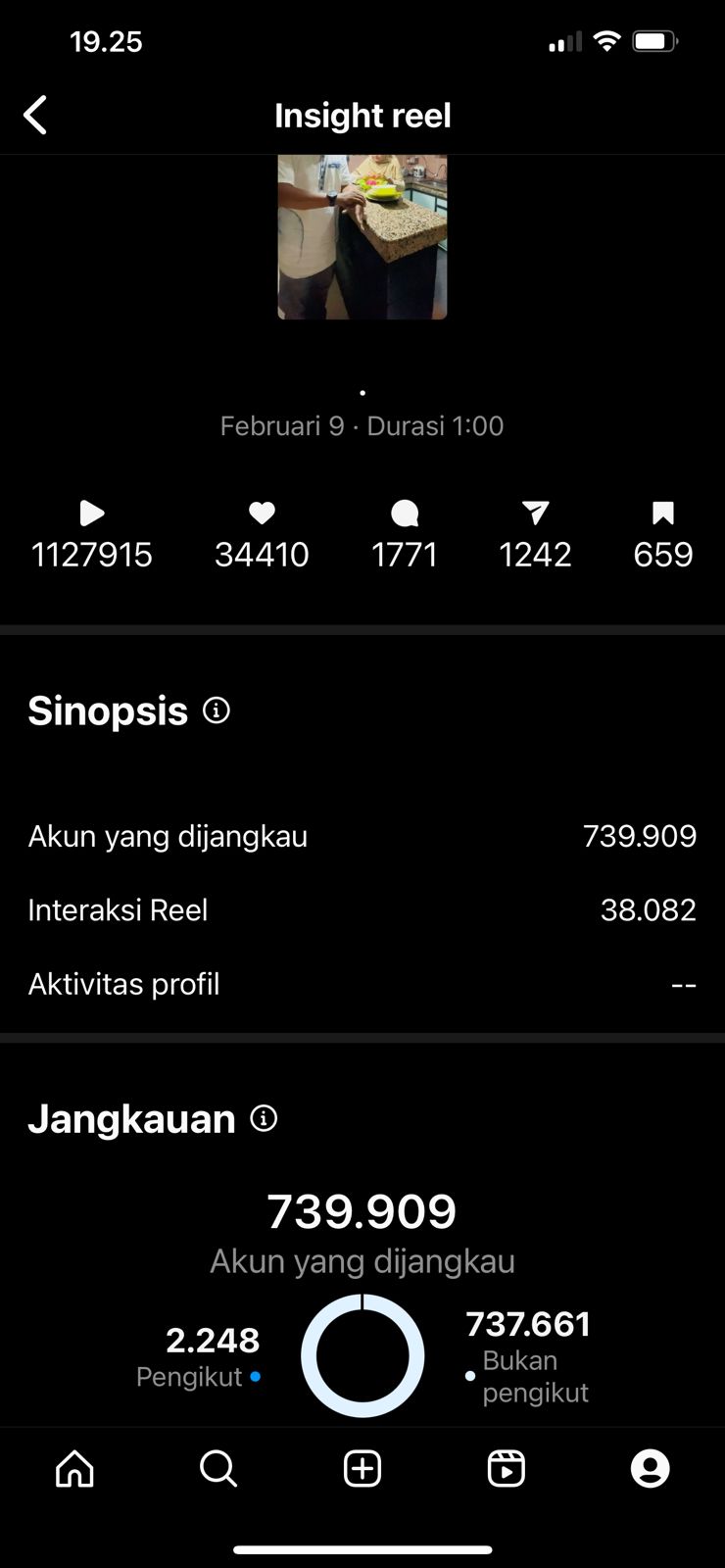Open the Search tab
Screen dimensions: 725x1568
pyautogui.click(x=218, y=1469)
